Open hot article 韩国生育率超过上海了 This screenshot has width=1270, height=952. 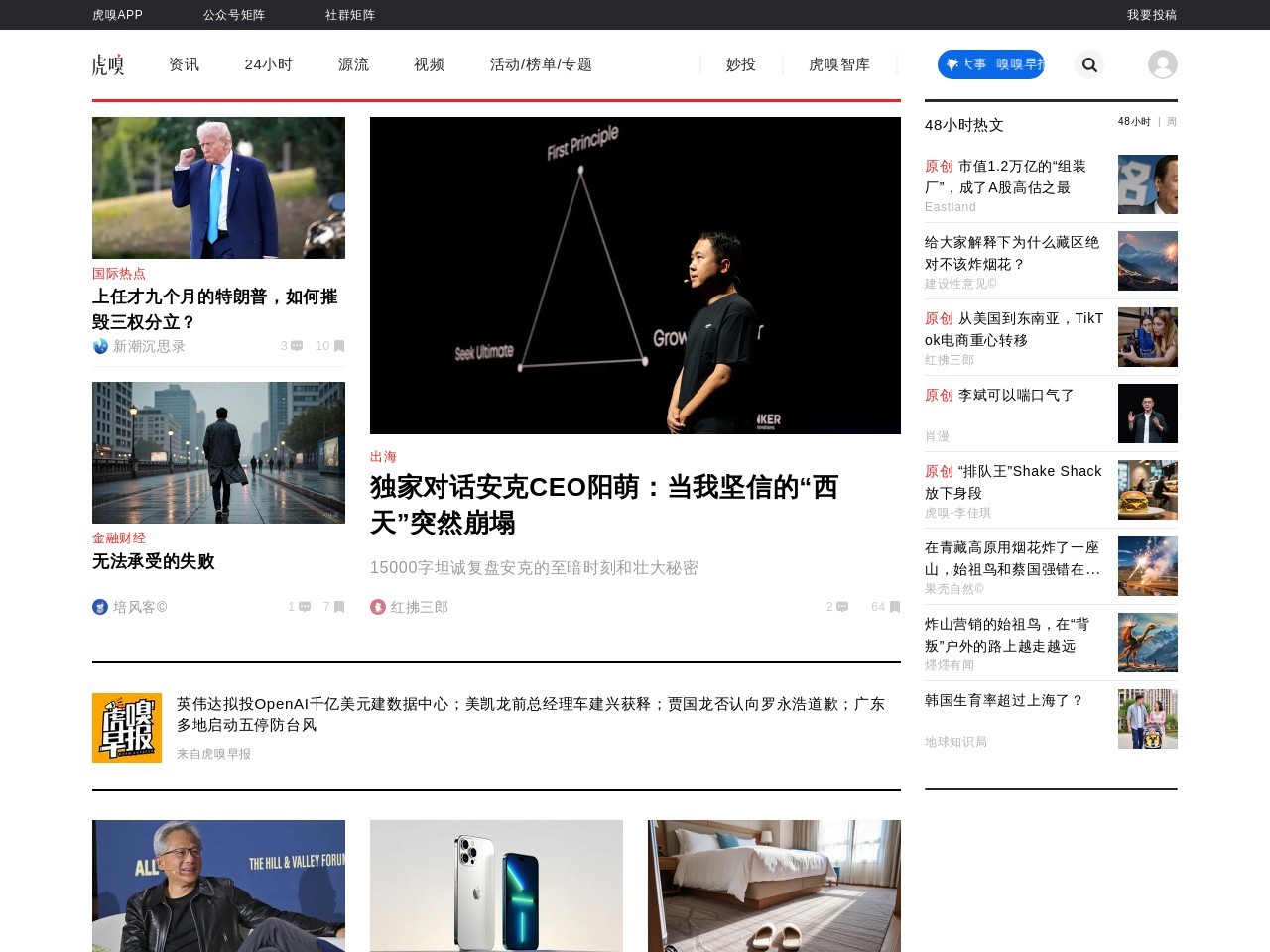point(1004,700)
